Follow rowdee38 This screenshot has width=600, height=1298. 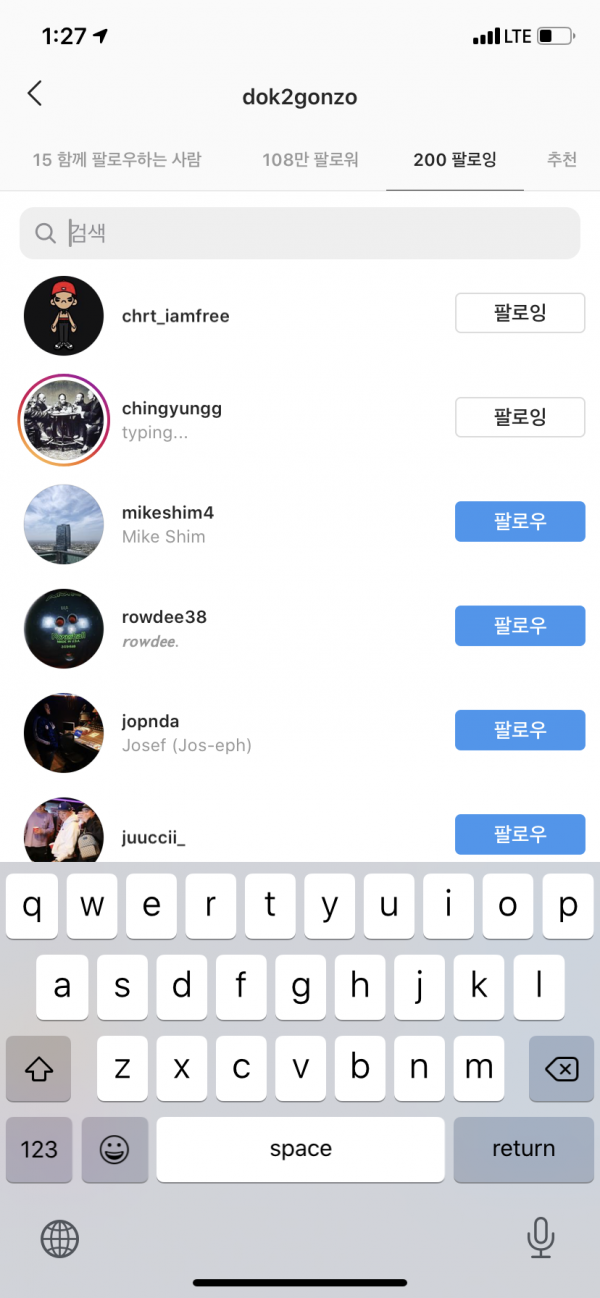(x=519, y=625)
